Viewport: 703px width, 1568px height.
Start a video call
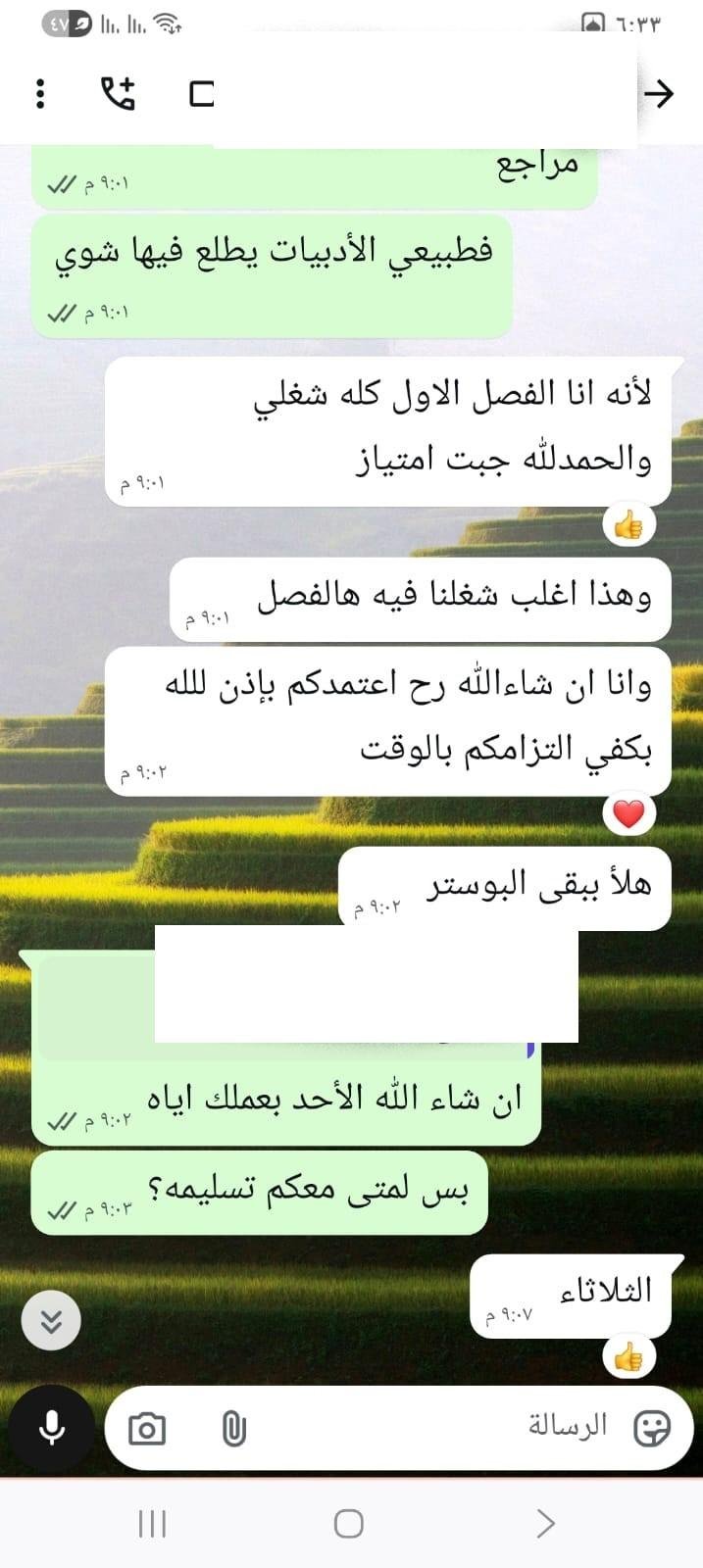(201, 94)
